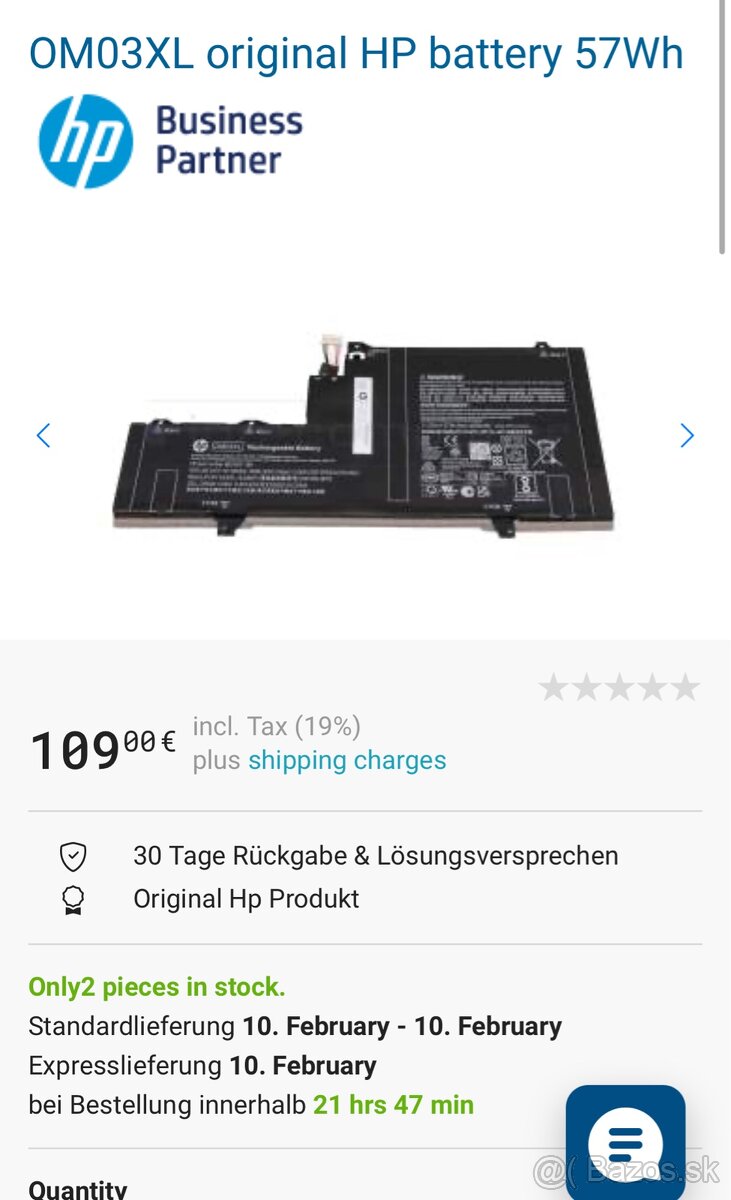Click the product title OM03XL original HP battery
The height and width of the screenshot is (1200, 731).
pos(355,54)
